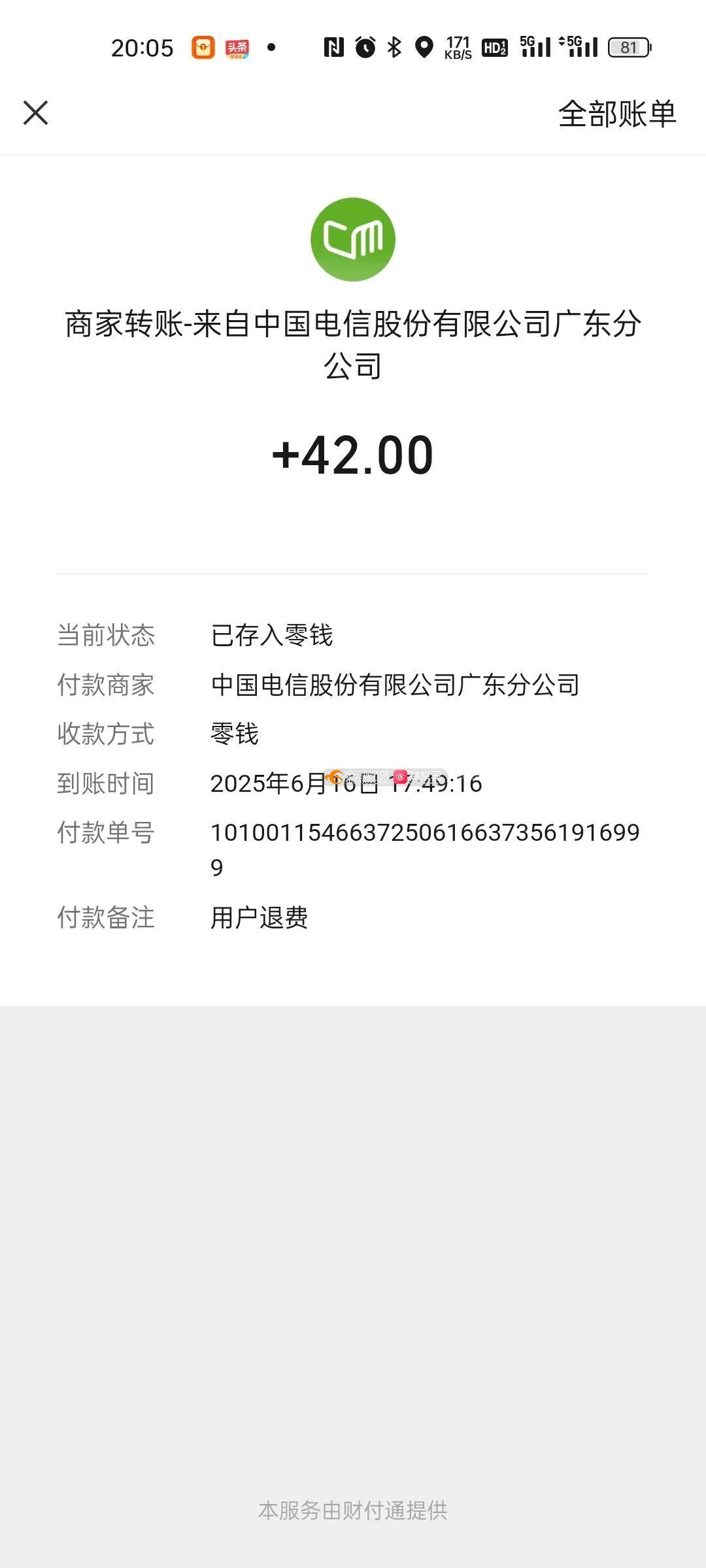The height and width of the screenshot is (1568, 706).
Task: Open 全部账单 (all bills)
Action: point(617,114)
